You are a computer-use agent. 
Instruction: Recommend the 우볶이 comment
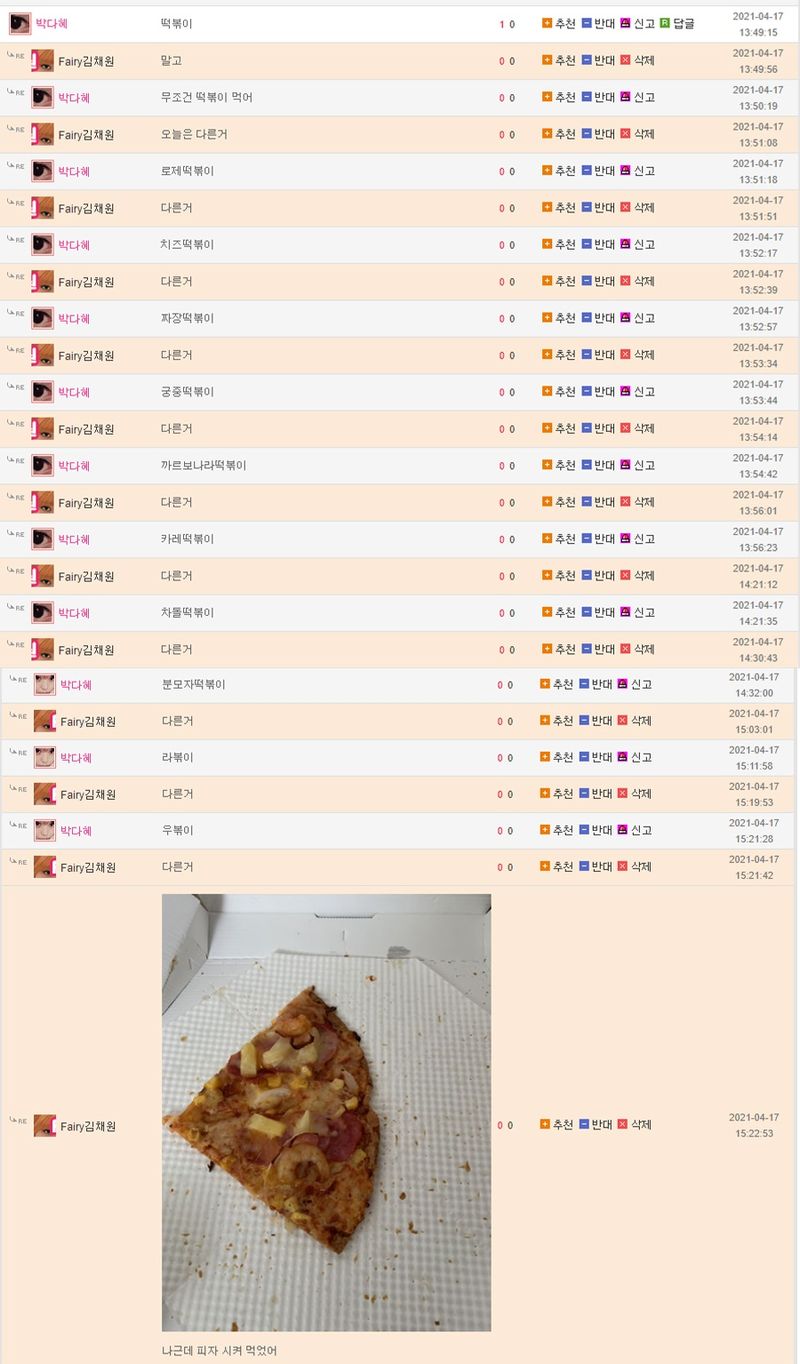pos(557,830)
